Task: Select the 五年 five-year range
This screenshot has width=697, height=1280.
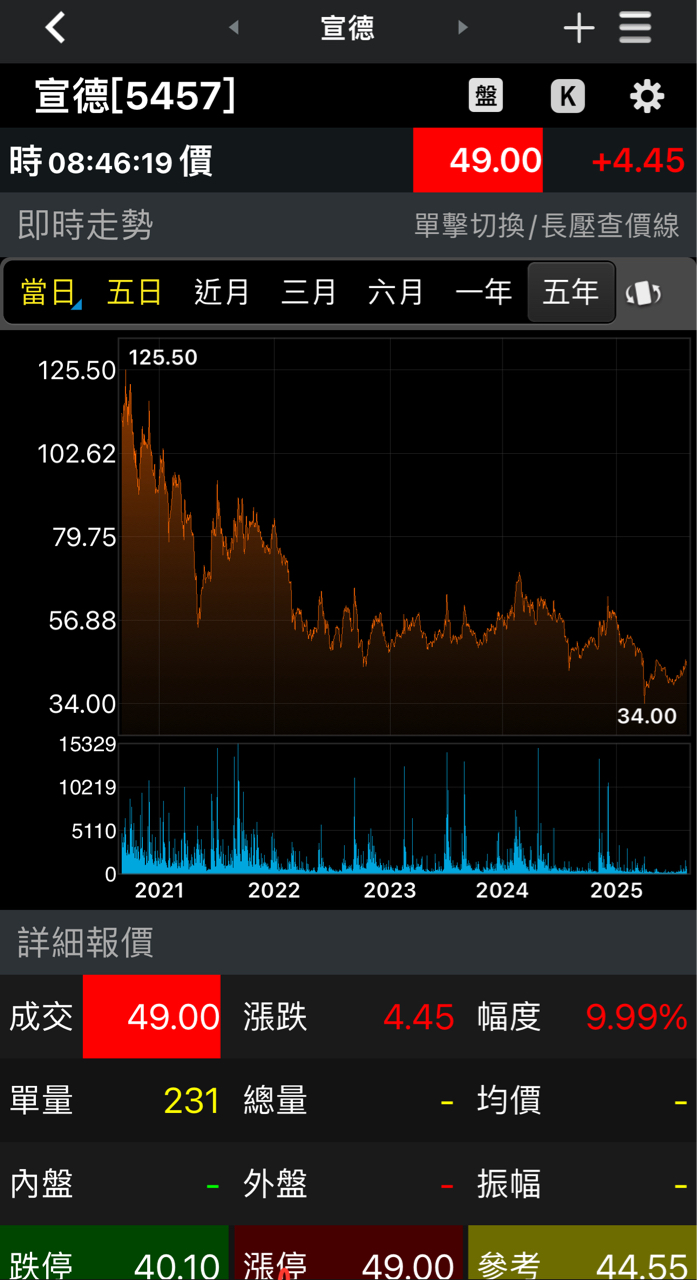Action: [x=570, y=292]
